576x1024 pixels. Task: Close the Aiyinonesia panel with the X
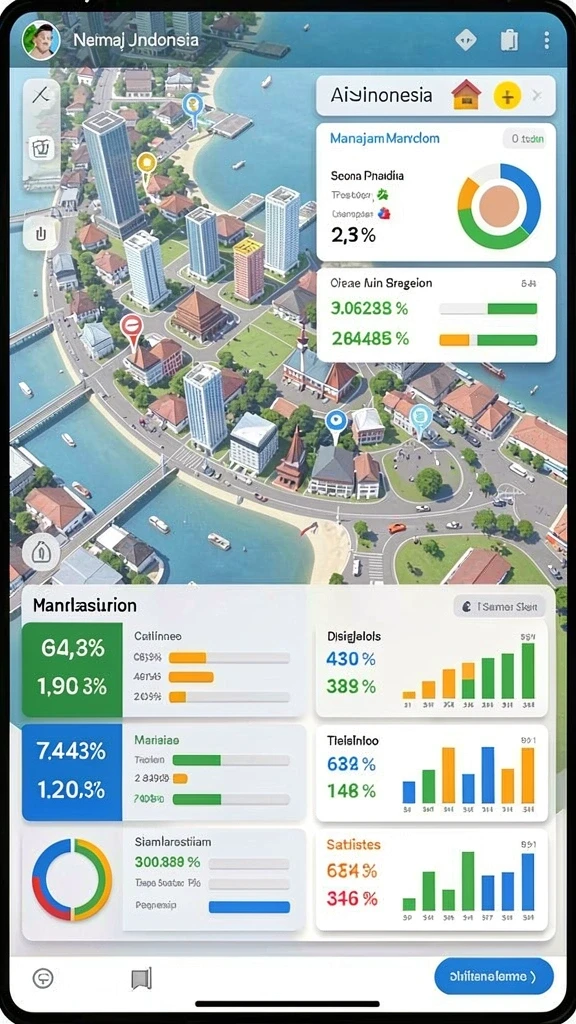click(537, 97)
